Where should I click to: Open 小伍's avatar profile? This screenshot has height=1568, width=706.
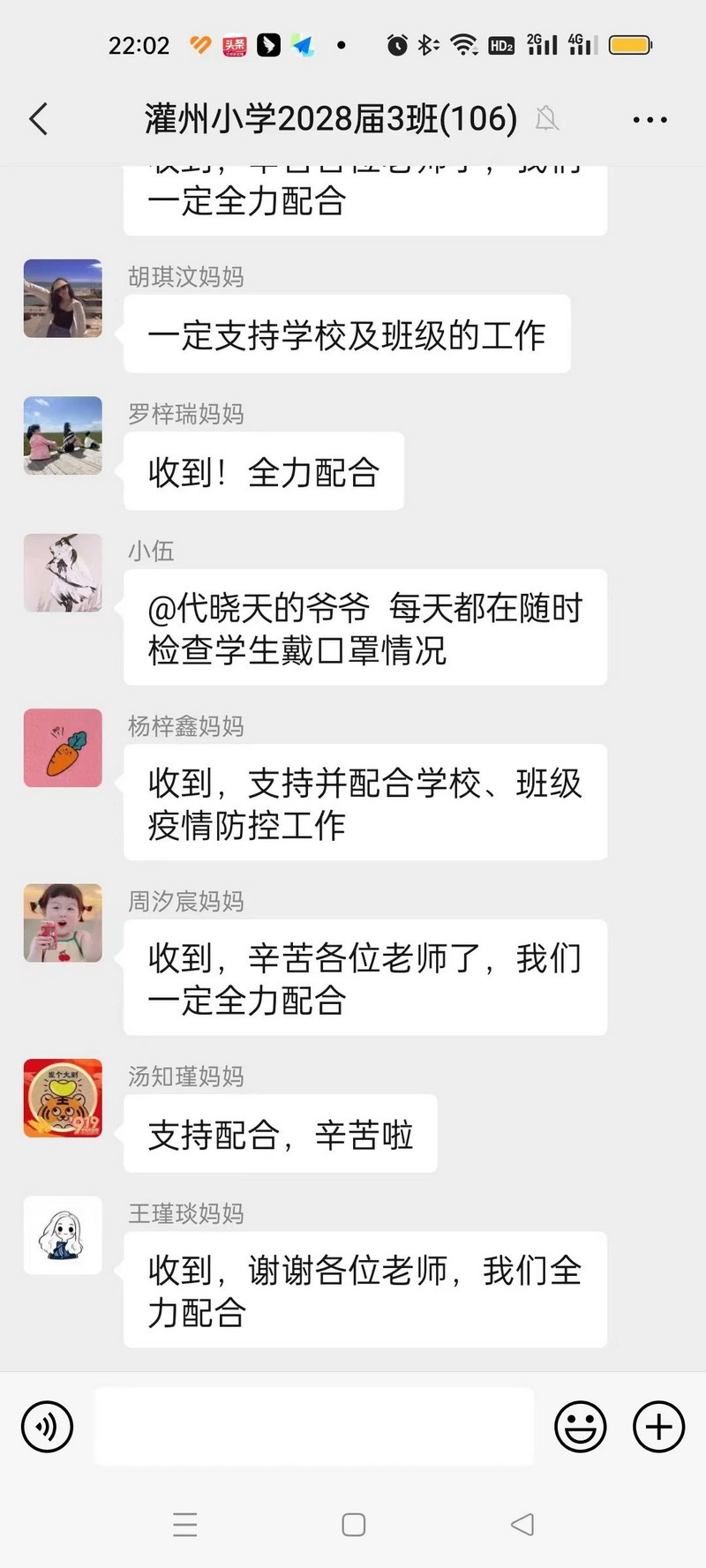(63, 573)
